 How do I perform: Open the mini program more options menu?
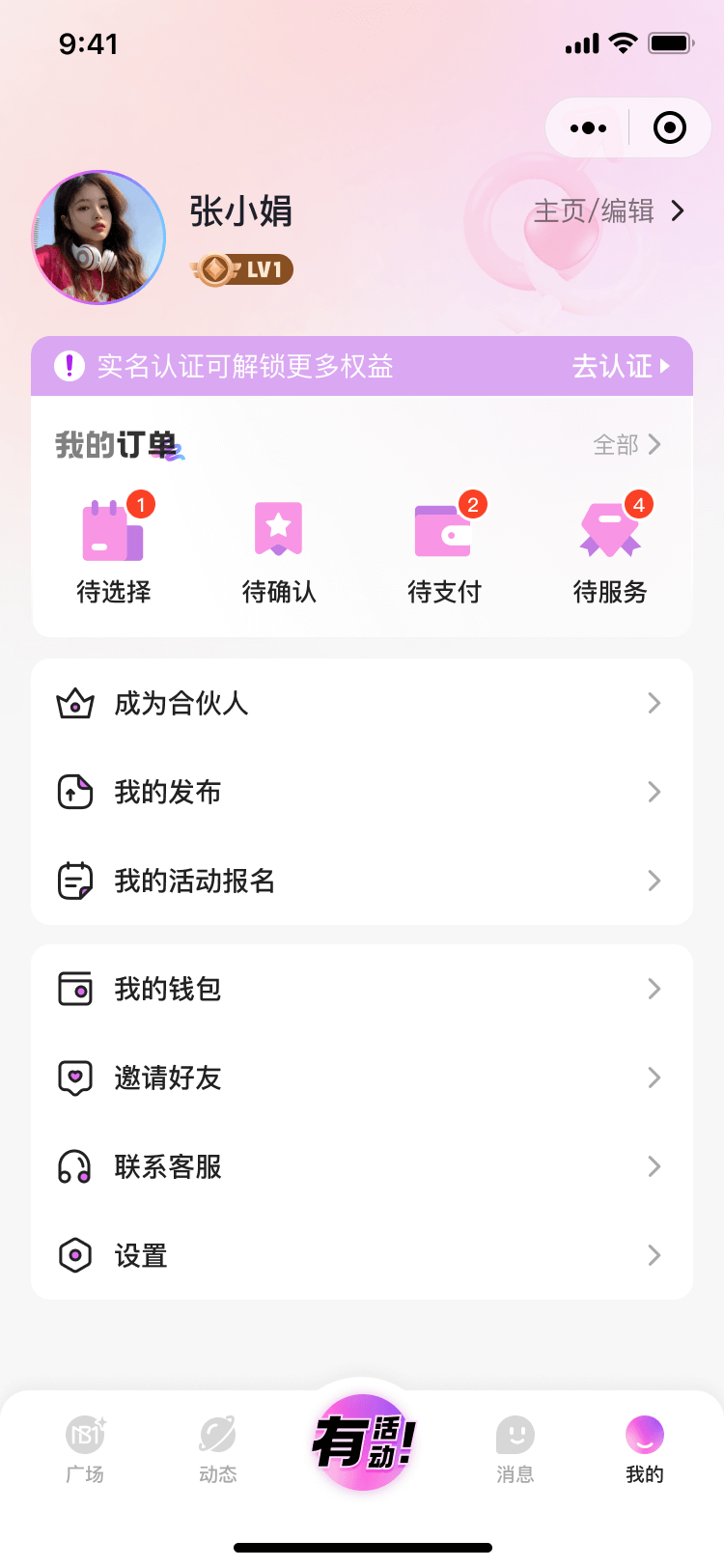(x=589, y=127)
